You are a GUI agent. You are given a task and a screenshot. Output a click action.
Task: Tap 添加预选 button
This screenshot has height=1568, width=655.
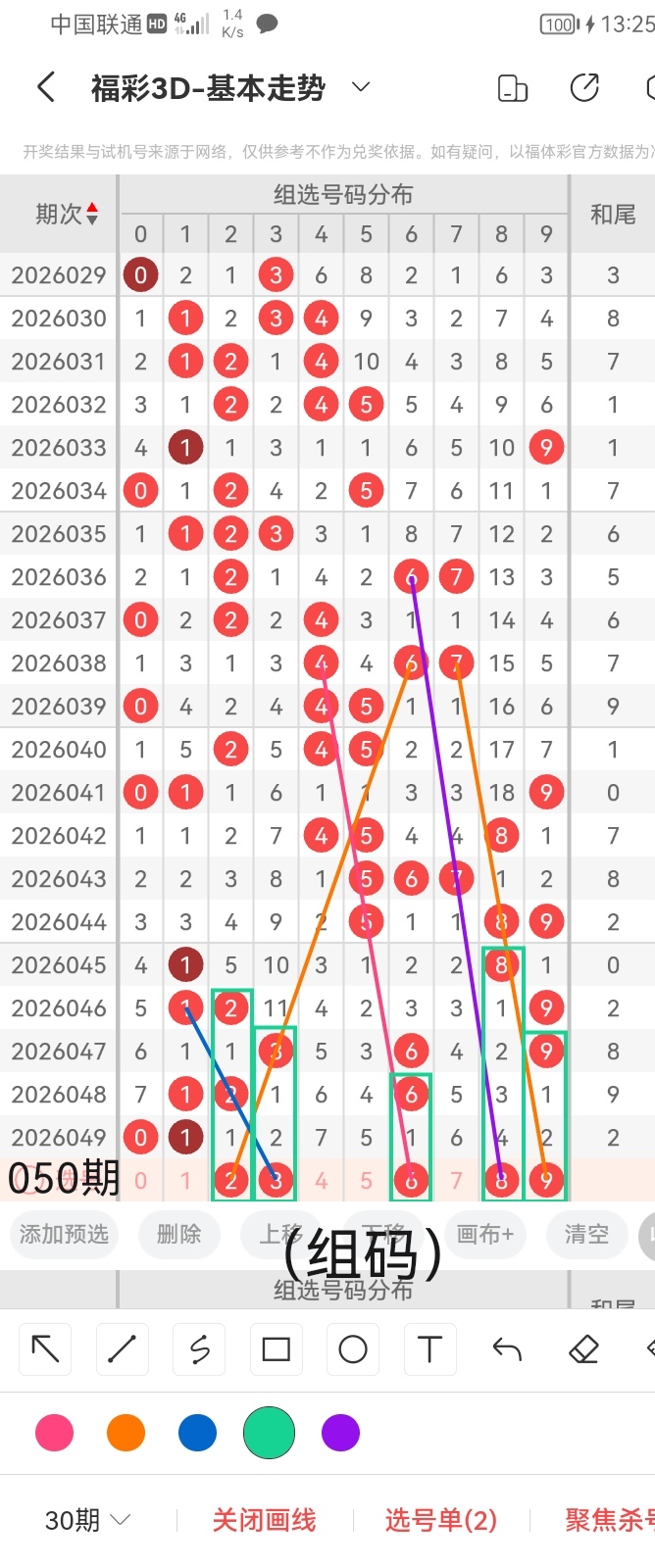click(x=65, y=1234)
